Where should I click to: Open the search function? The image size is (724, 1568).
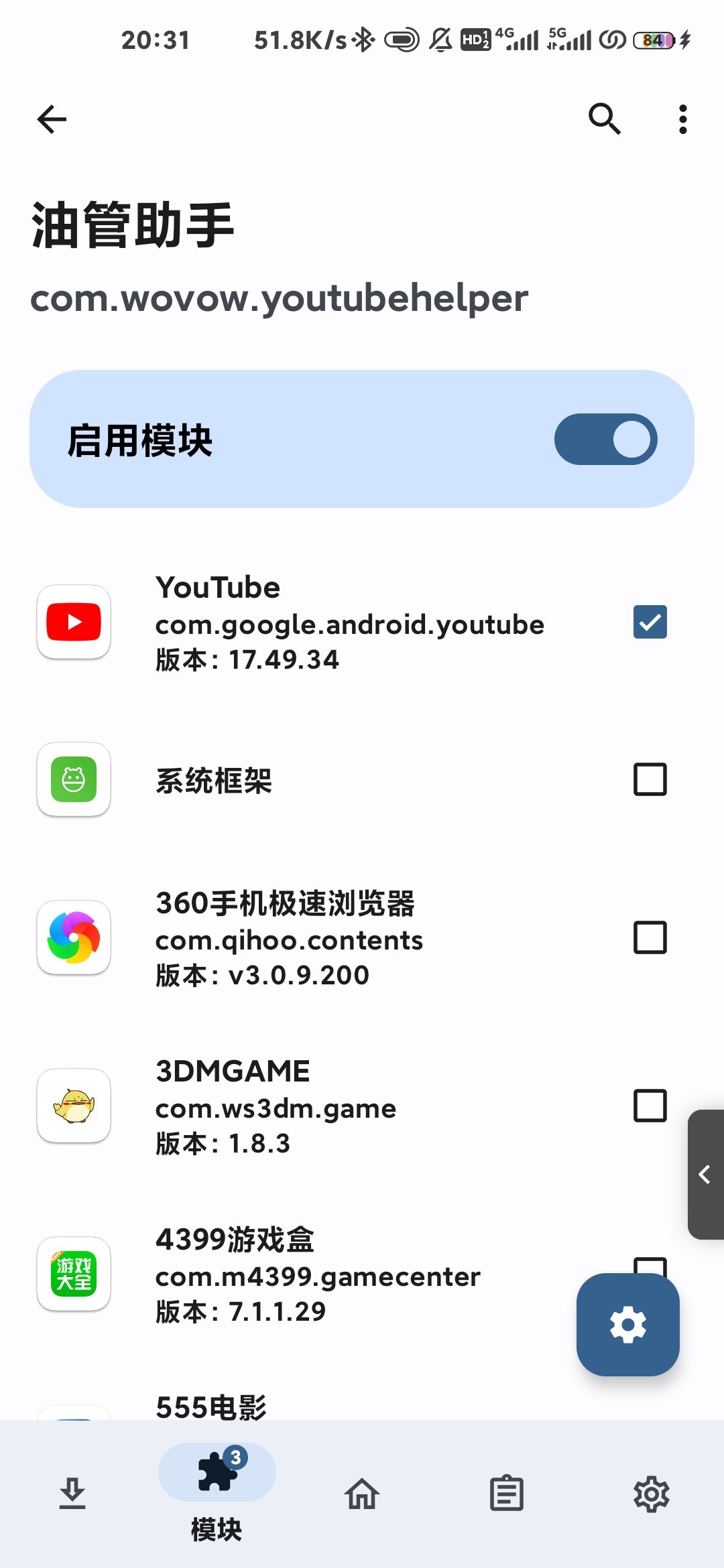604,118
